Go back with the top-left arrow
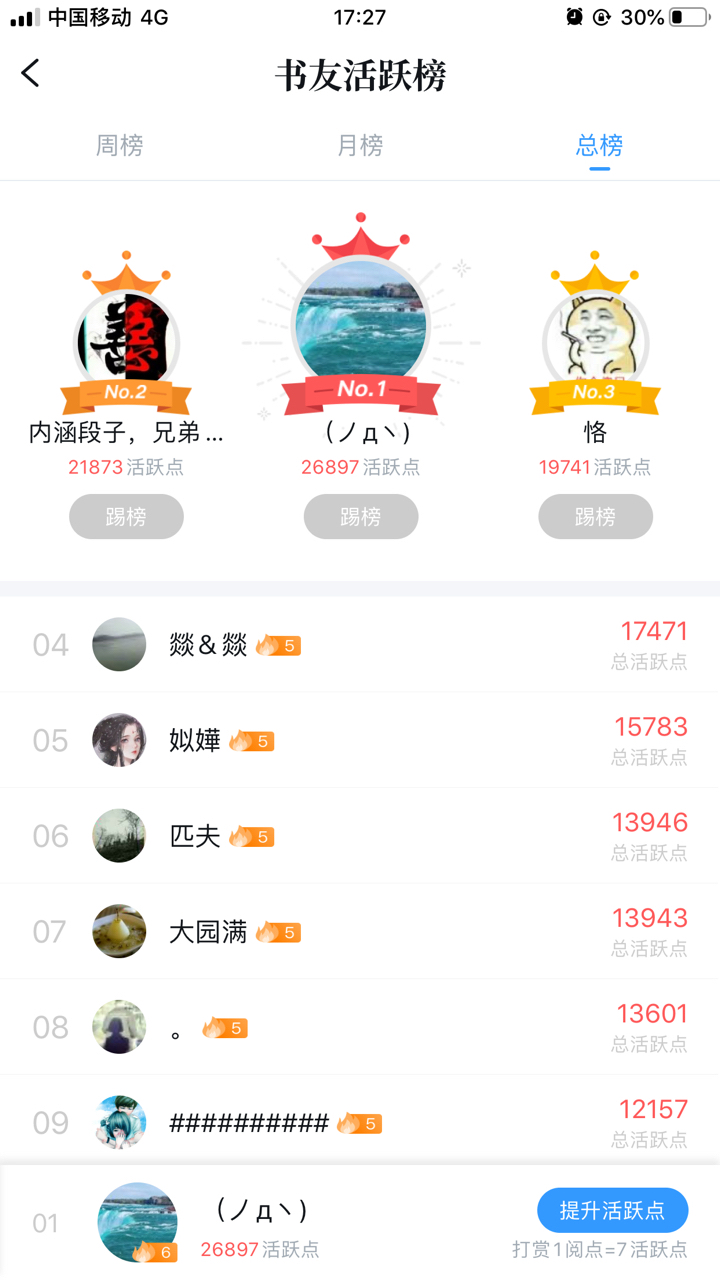Image resolution: width=720 pixels, height=1280 pixels. pos(31,73)
